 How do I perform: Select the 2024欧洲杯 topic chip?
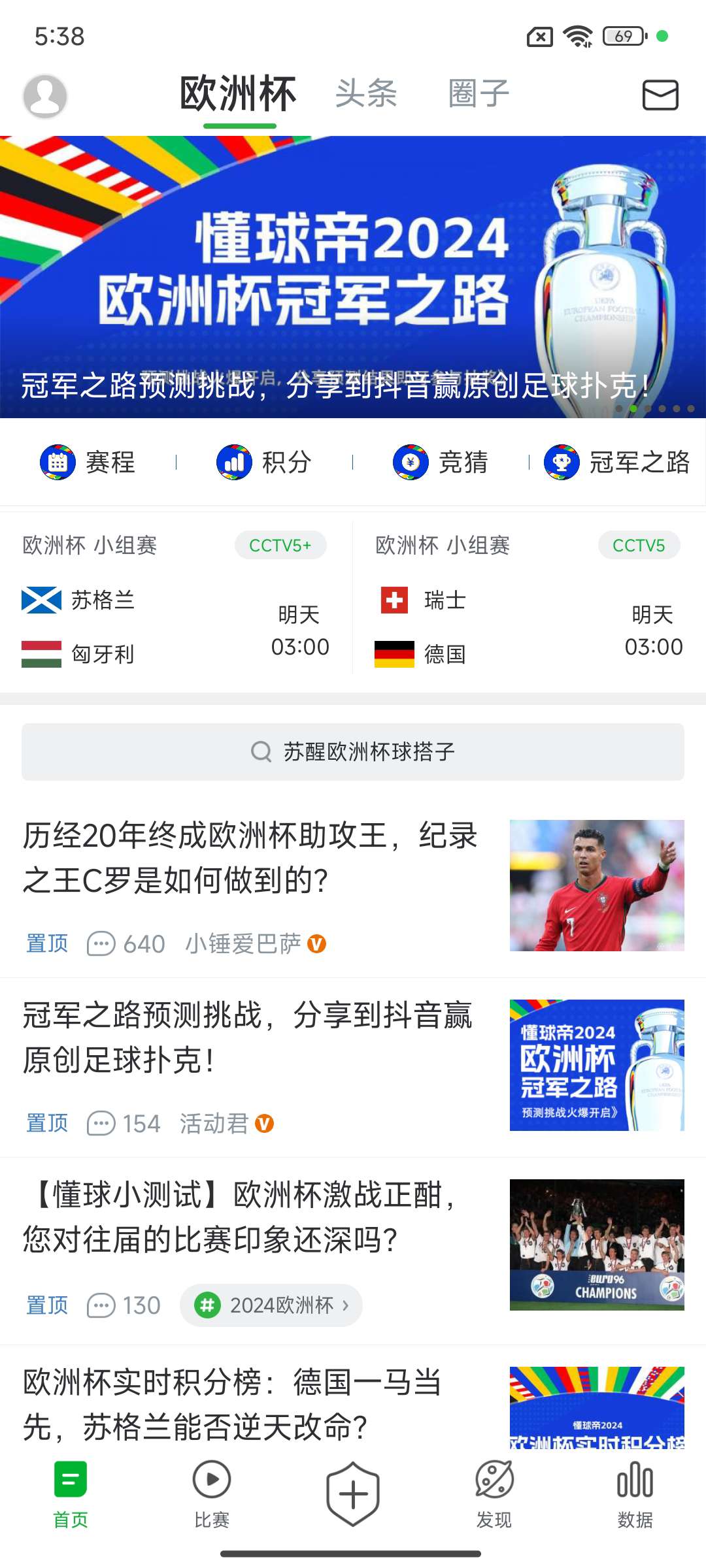point(271,1305)
